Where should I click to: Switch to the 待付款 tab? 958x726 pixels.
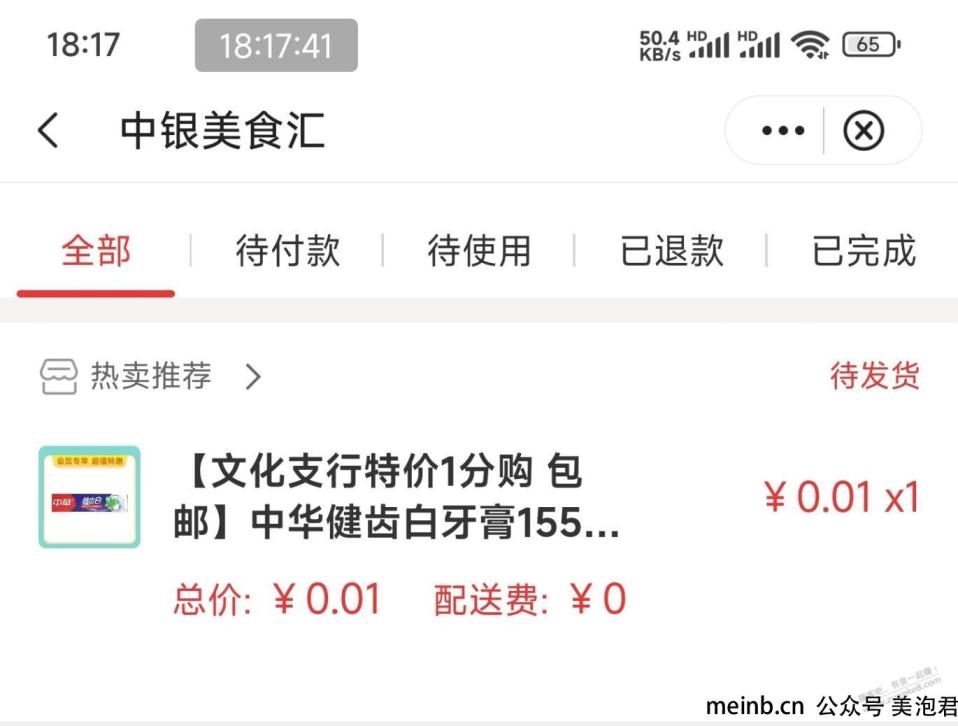point(287,251)
